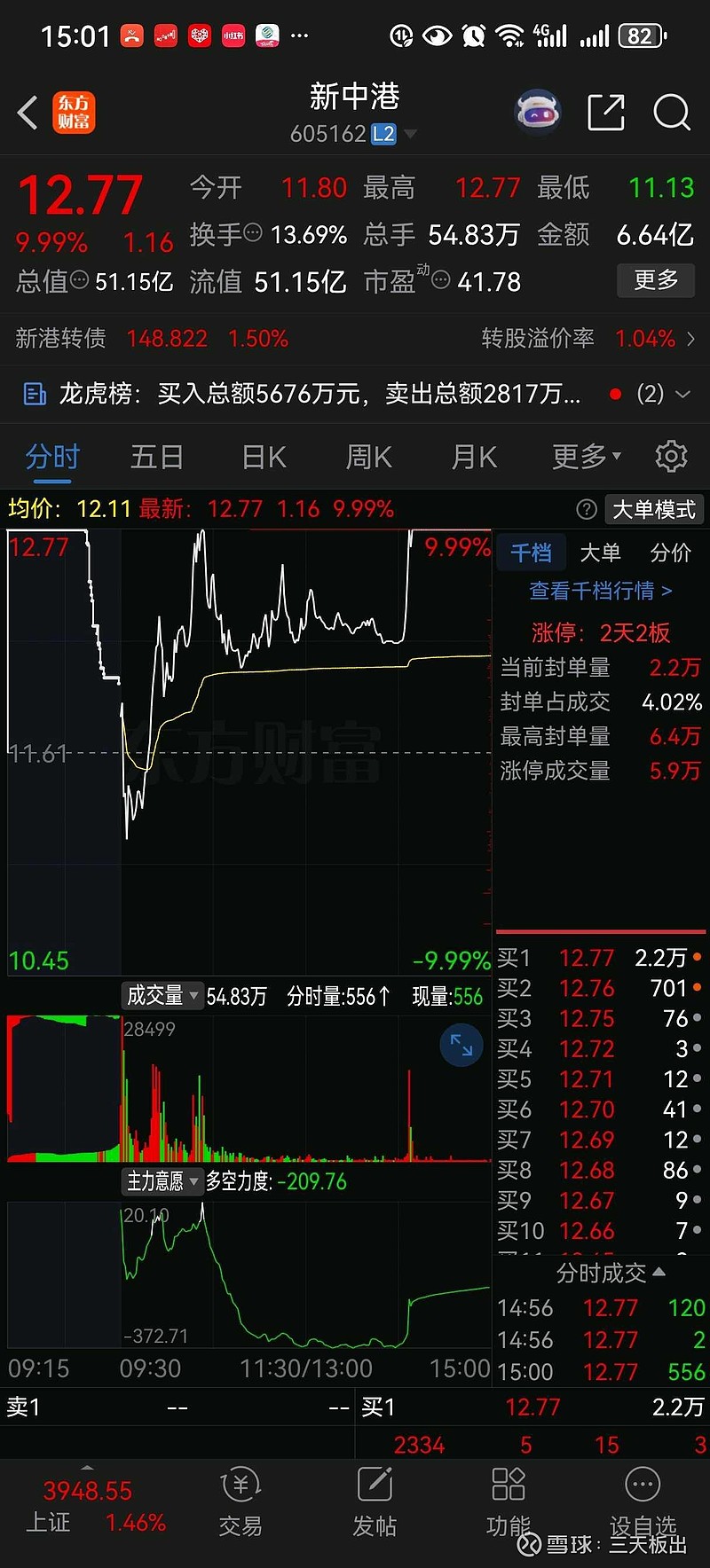Switch to the 分价 panel tab
Screen dimensions: 710x1568
pyautogui.click(x=672, y=552)
